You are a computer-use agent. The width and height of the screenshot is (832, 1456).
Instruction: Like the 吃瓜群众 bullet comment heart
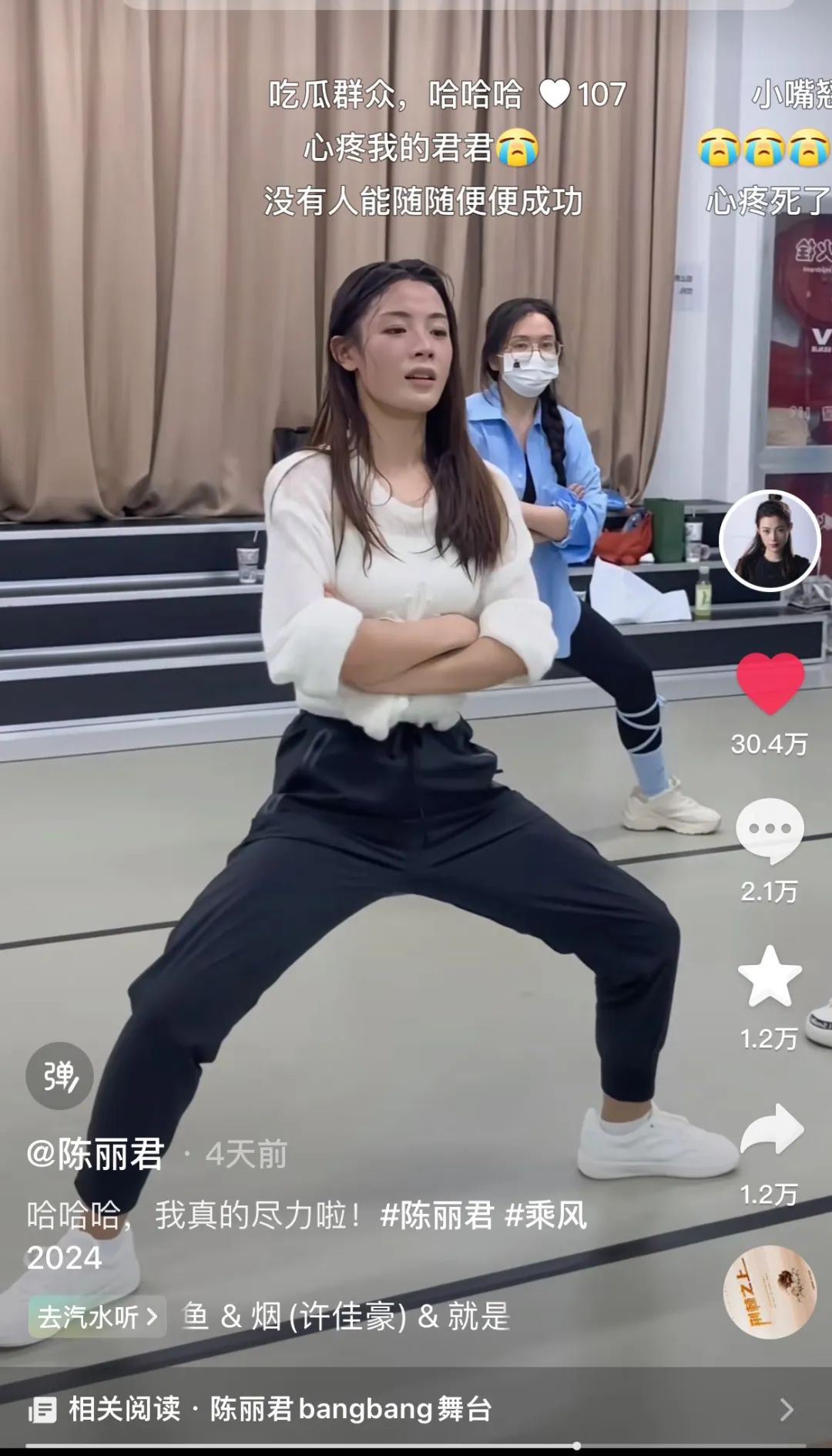(554, 95)
